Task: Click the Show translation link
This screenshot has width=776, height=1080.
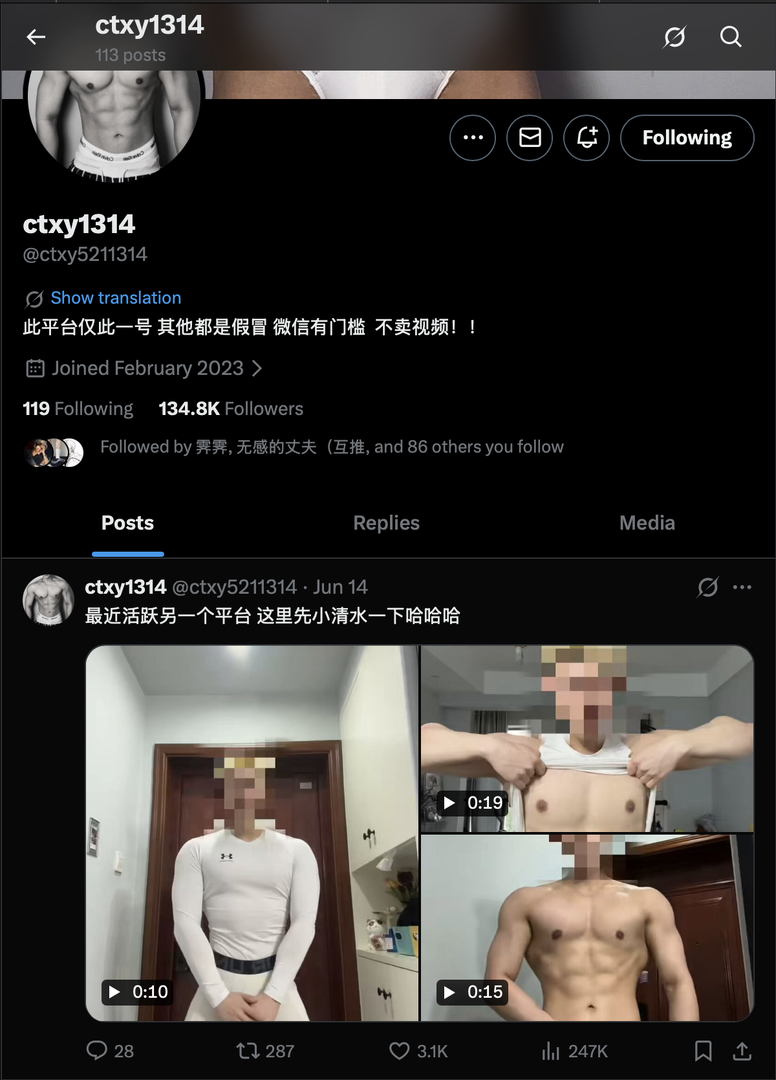Action: [x=116, y=297]
